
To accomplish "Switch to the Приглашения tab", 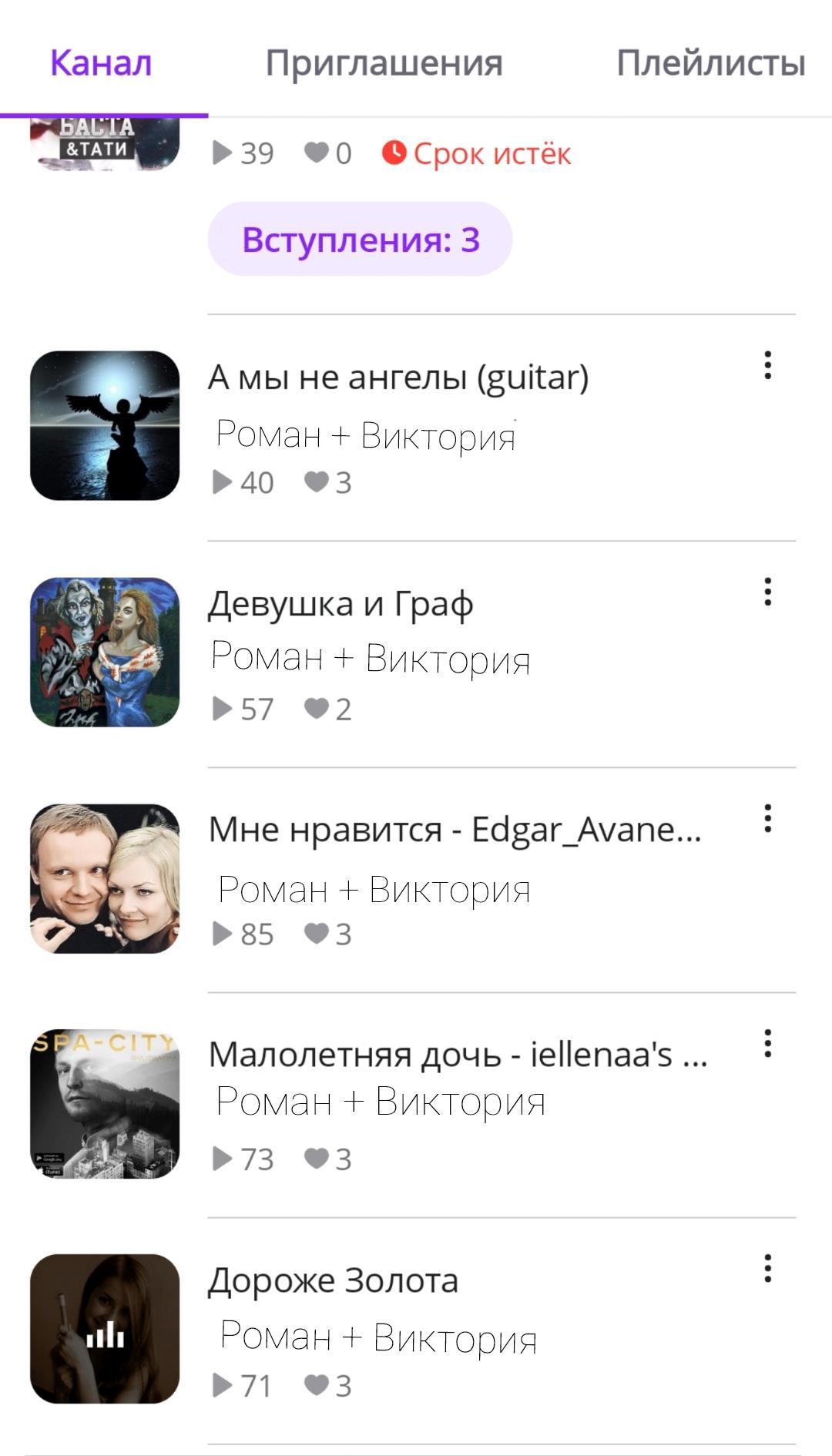I will tap(384, 63).
